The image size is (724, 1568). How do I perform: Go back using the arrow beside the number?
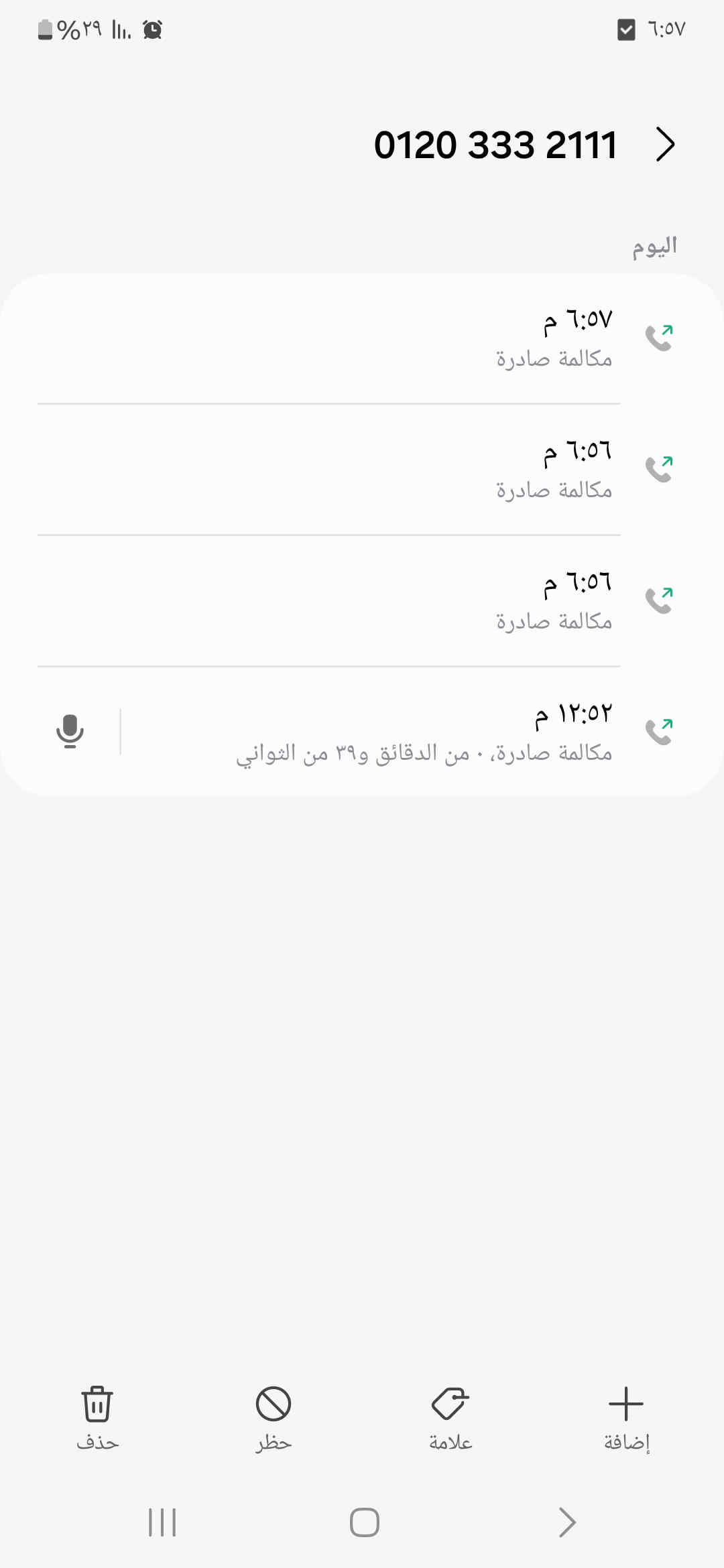(664, 145)
